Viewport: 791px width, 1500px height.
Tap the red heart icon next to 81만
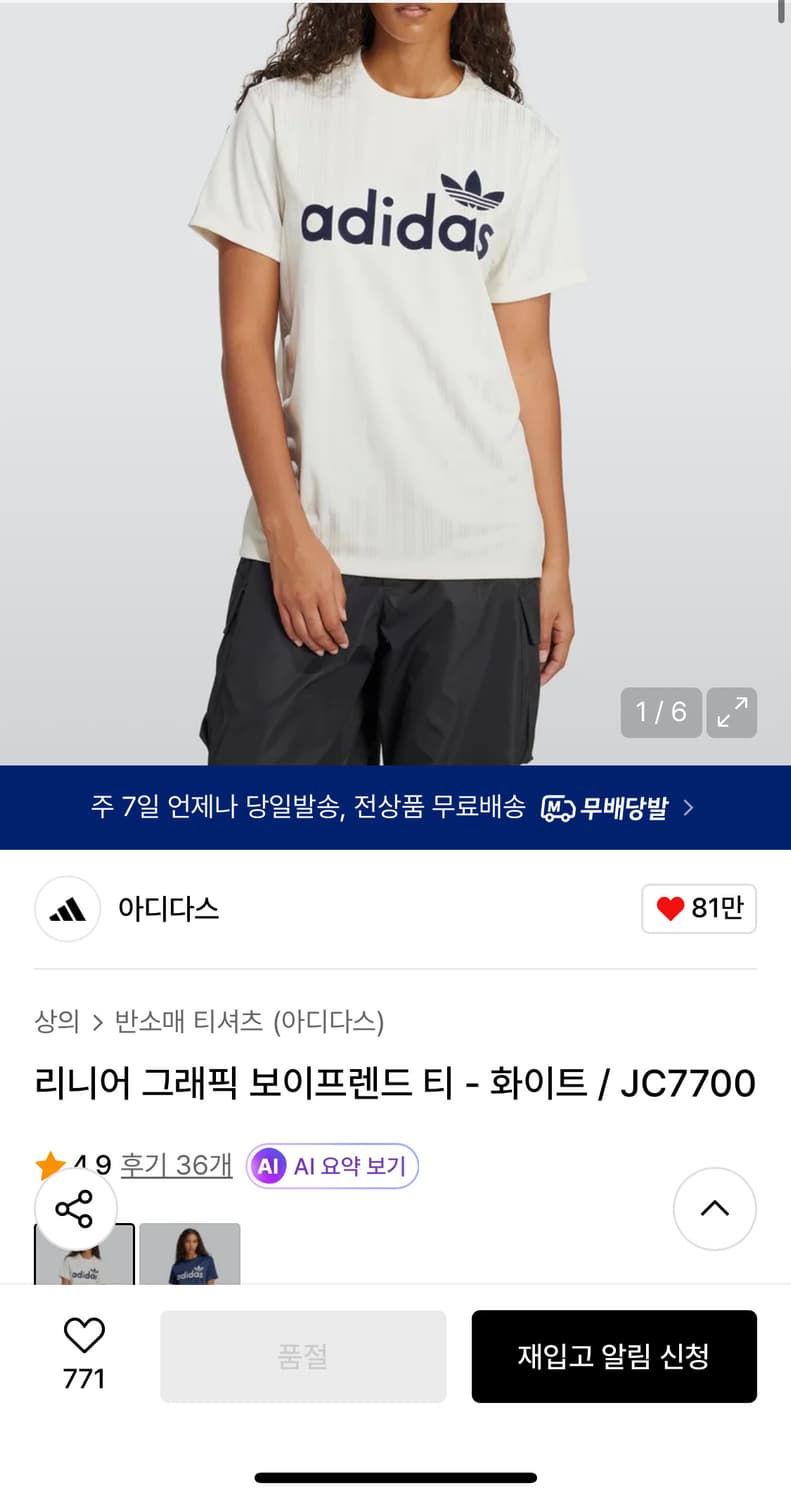coord(671,909)
